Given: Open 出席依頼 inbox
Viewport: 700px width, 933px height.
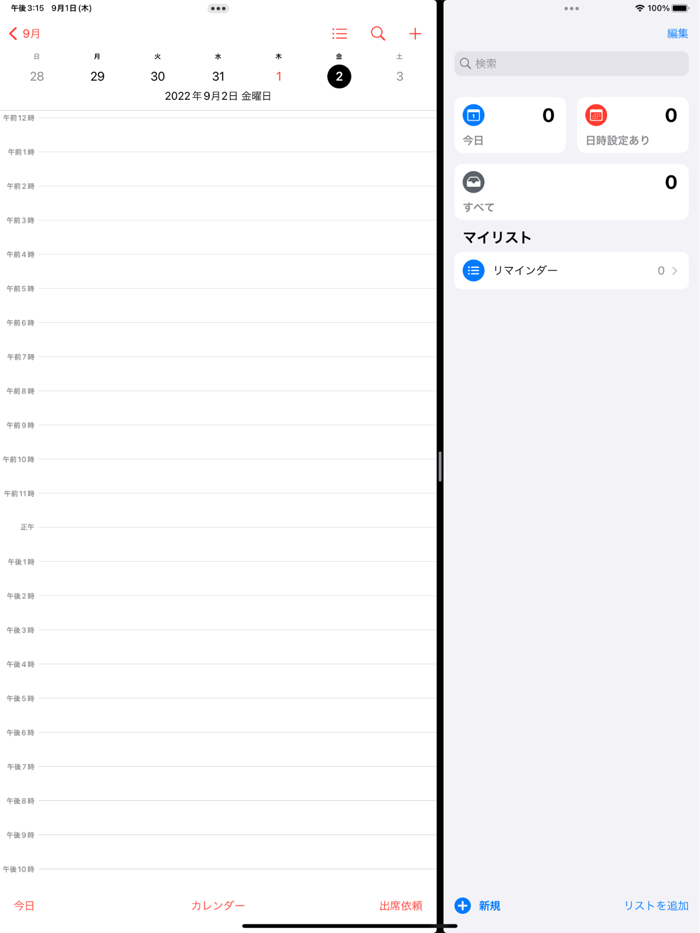Looking at the screenshot, I should [401, 905].
